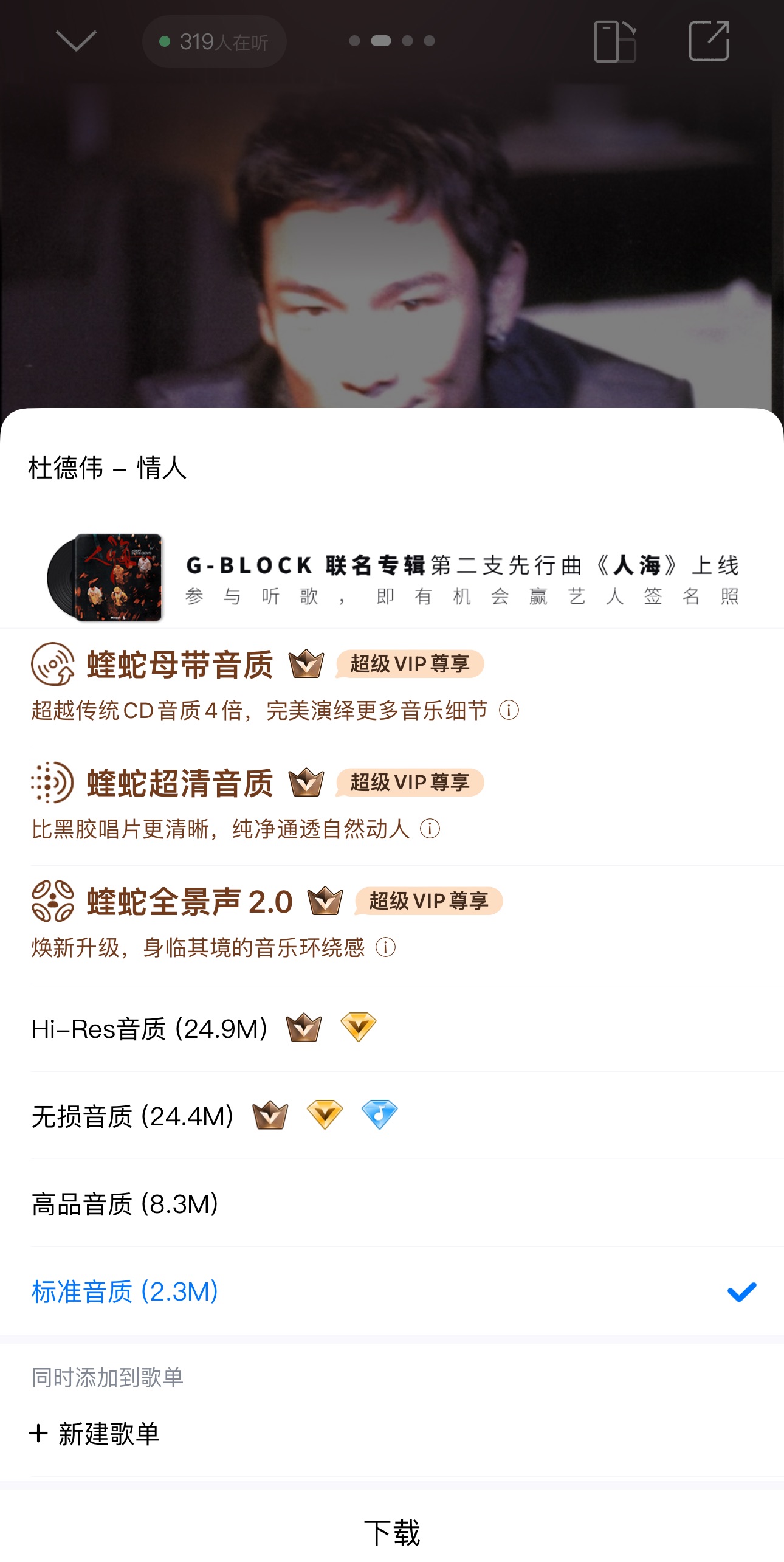Show info for 蝰蛇母带音质 description

click(x=509, y=710)
